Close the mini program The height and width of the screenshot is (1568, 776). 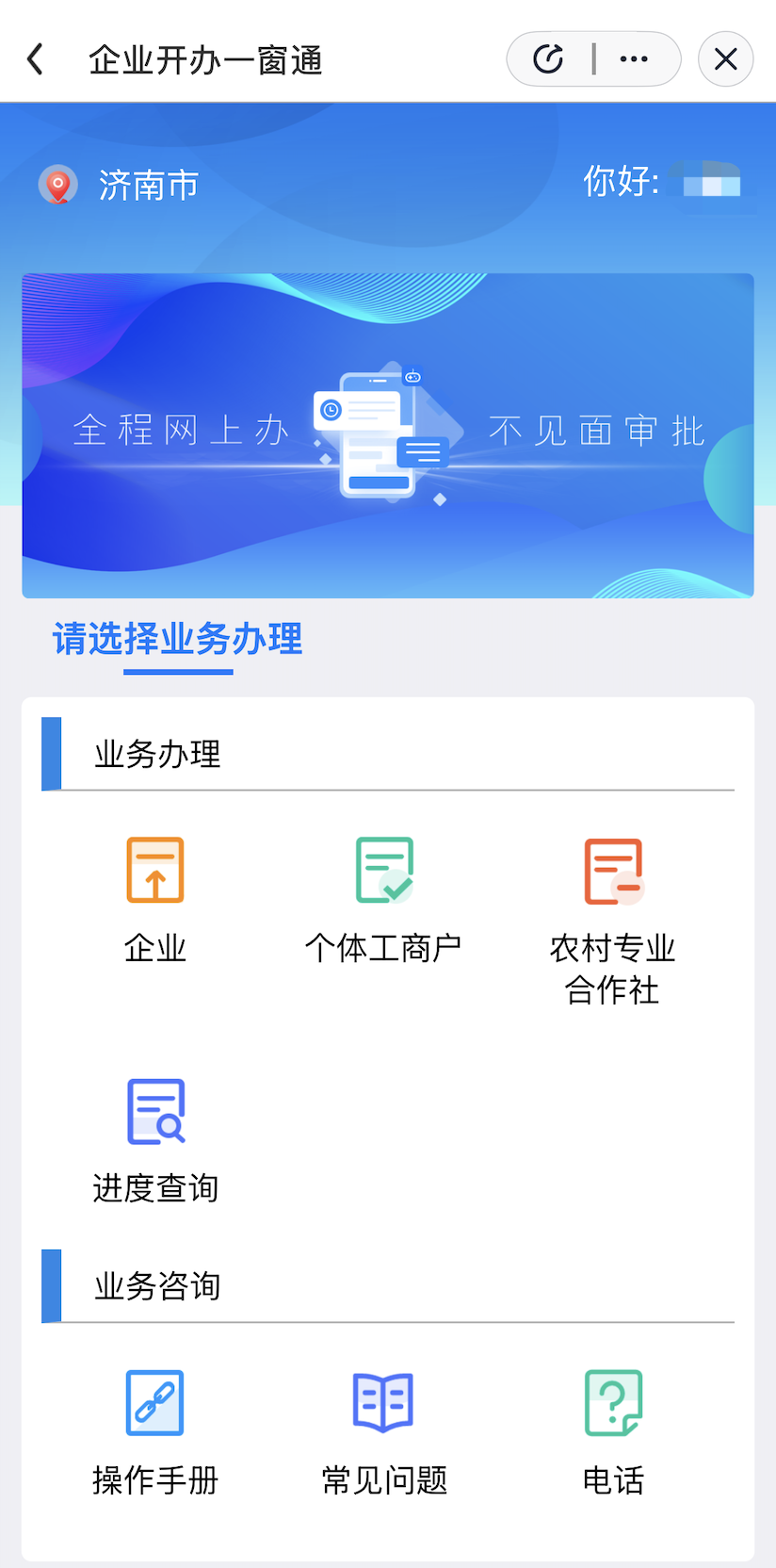[x=725, y=59]
